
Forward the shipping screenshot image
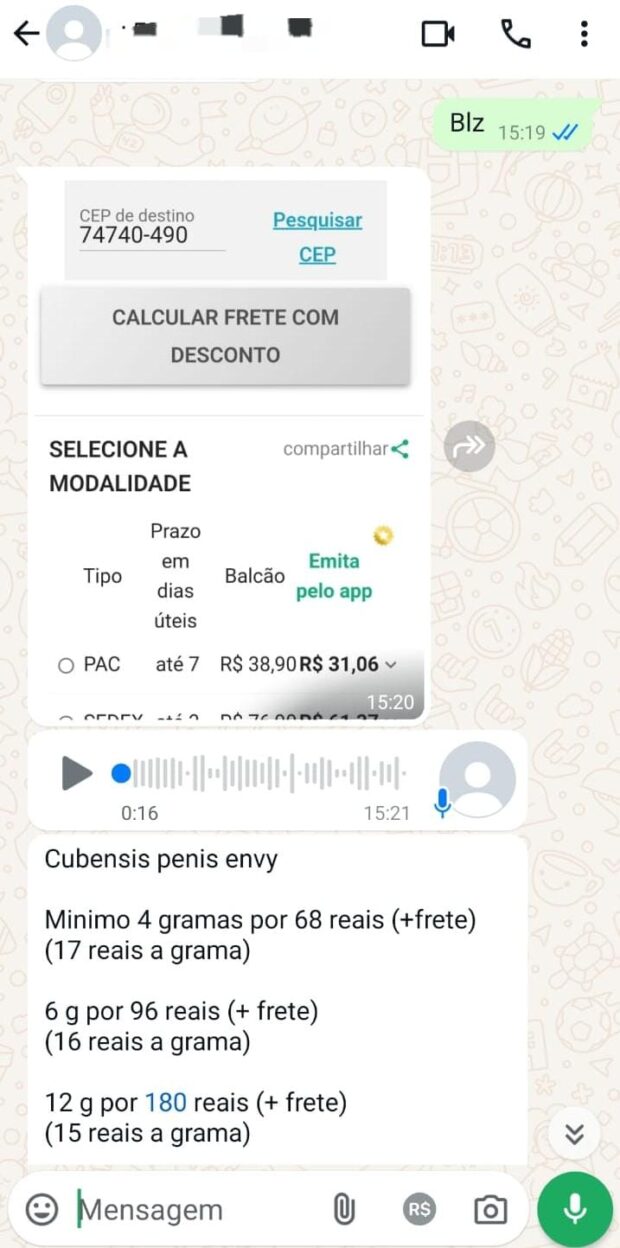click(469, 446)
